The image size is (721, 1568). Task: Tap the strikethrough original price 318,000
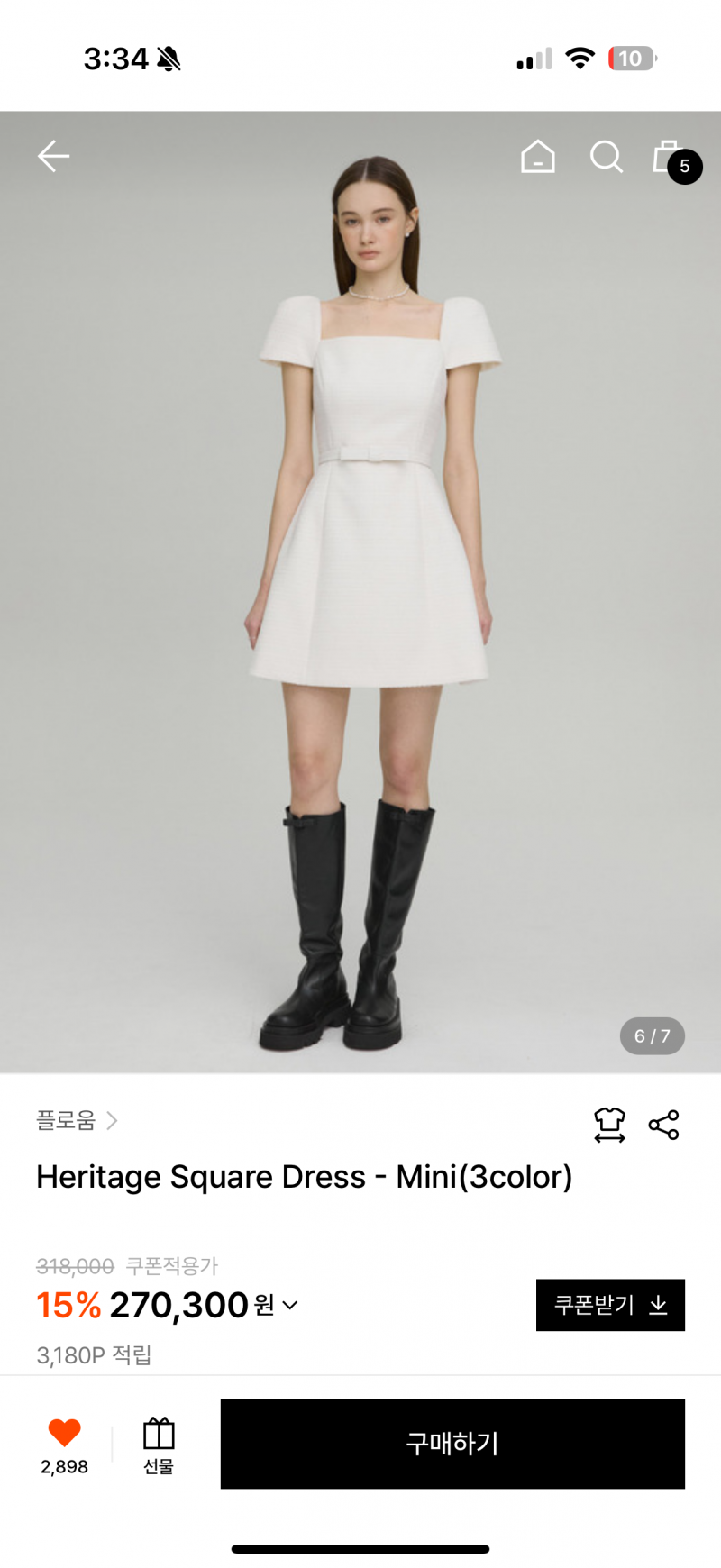pos(72,1265)
